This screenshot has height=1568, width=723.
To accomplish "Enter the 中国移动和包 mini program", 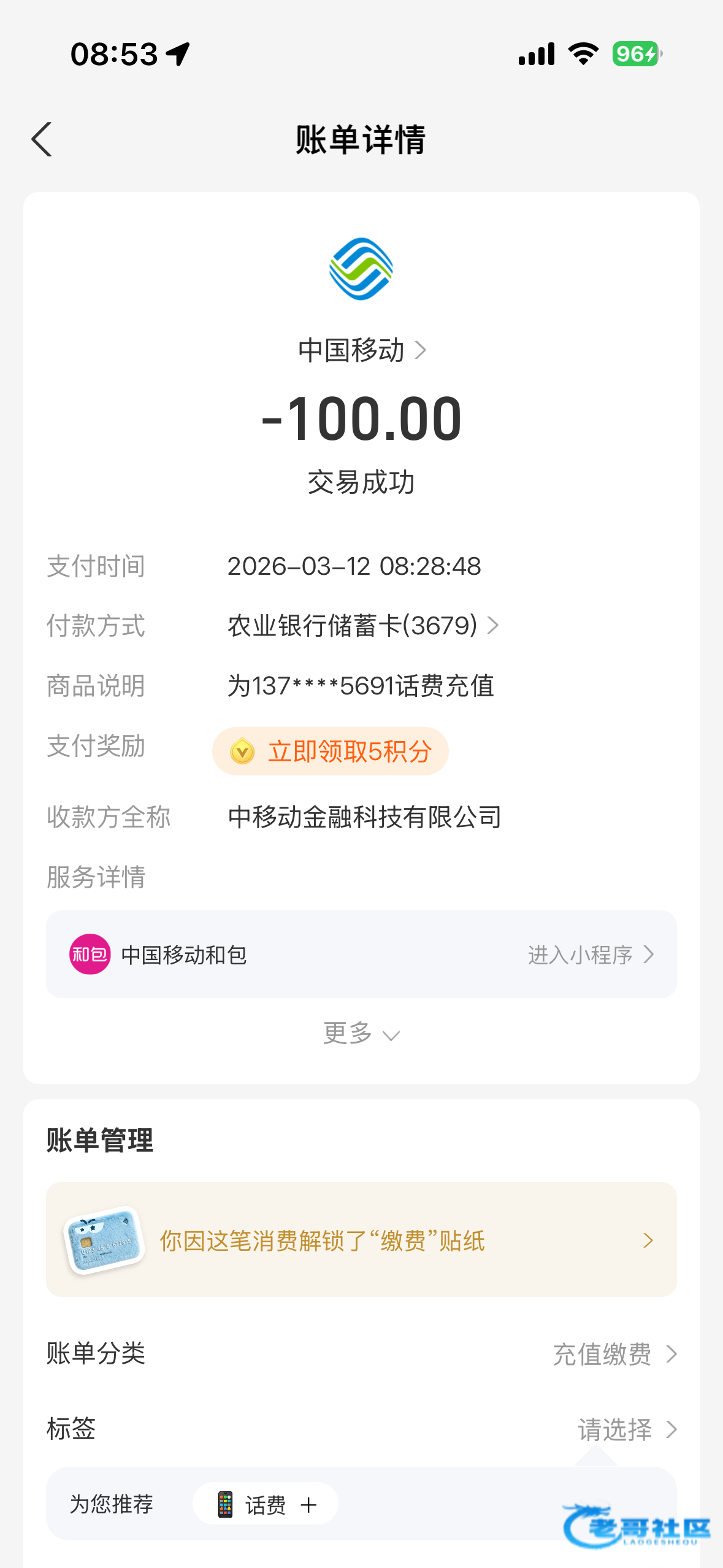I will tap(590, 955).
